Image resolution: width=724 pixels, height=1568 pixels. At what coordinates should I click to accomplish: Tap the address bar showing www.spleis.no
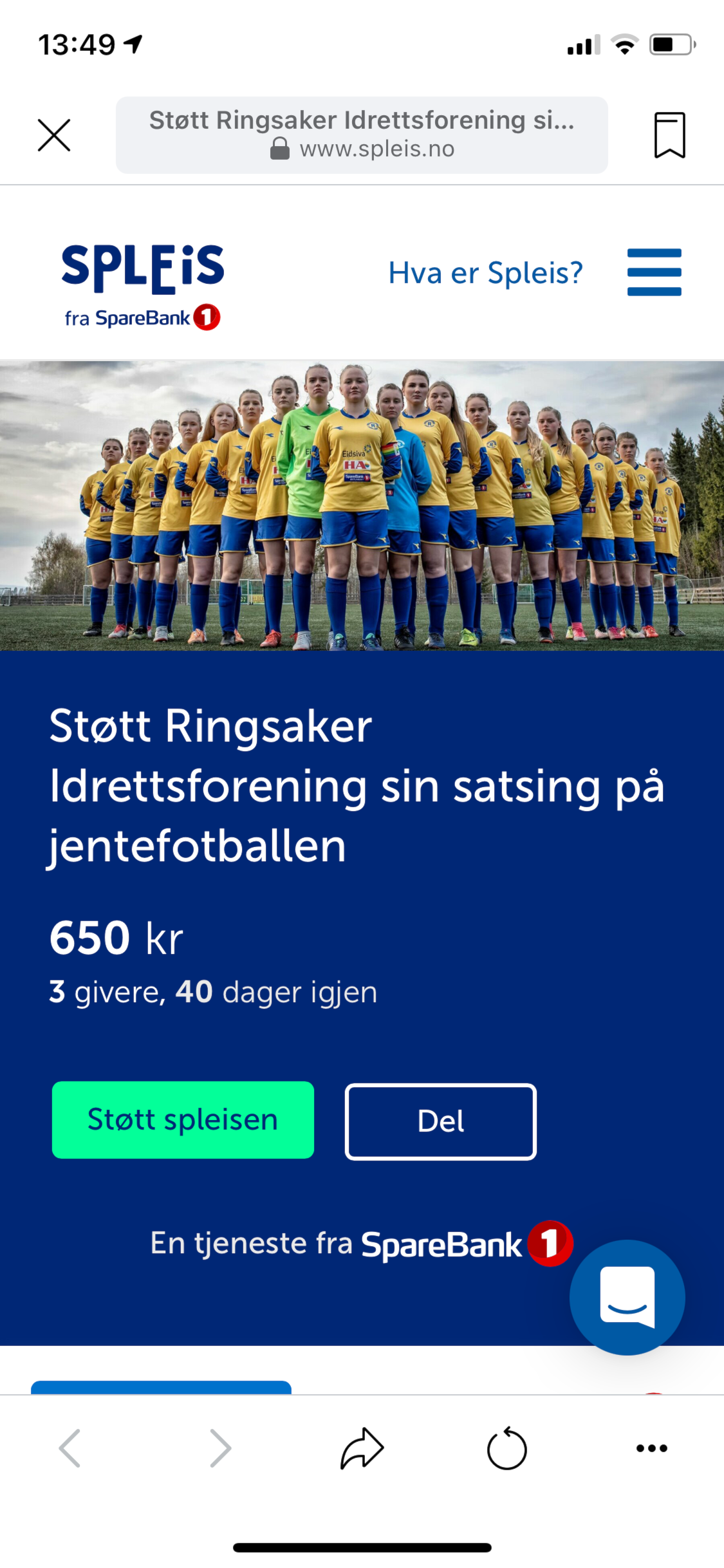point(362,135)
